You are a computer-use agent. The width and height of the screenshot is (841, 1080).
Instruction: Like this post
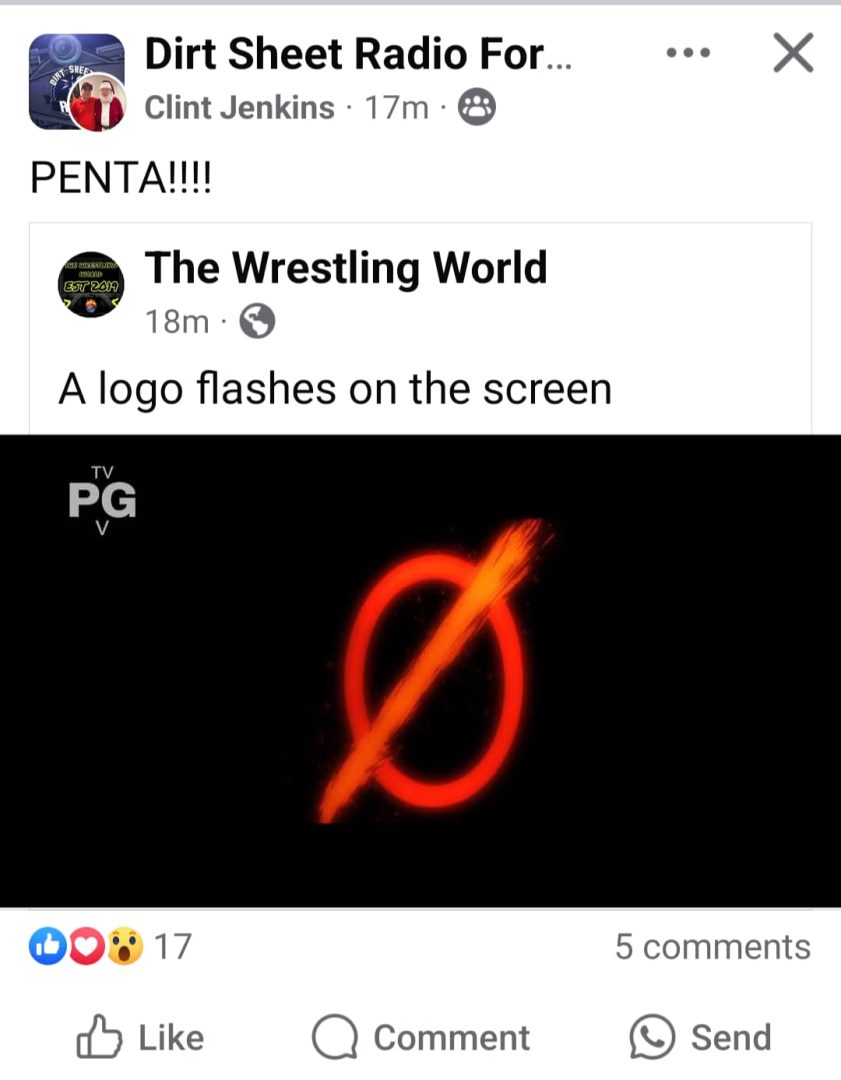tap(140, 1038)
